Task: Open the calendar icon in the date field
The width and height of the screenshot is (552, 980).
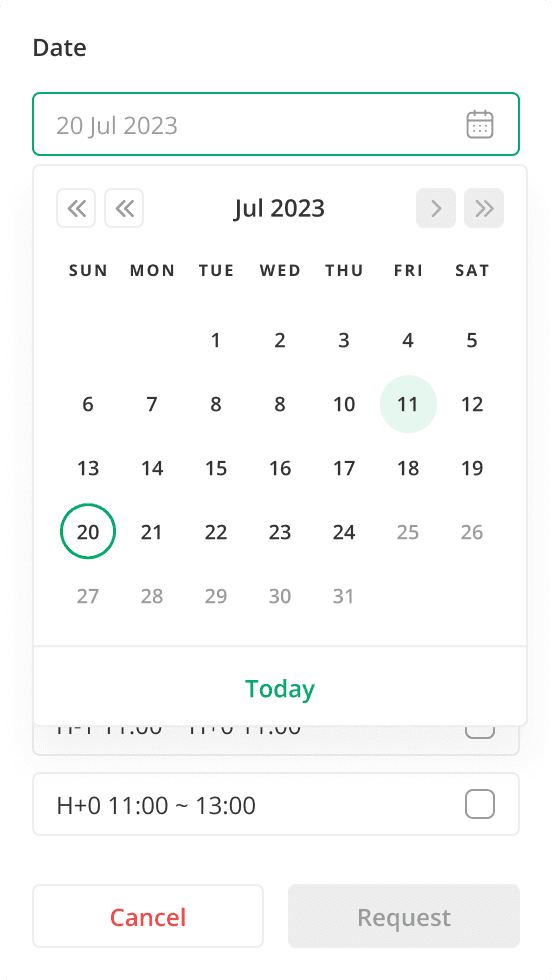Action: [x=480, y=124]
